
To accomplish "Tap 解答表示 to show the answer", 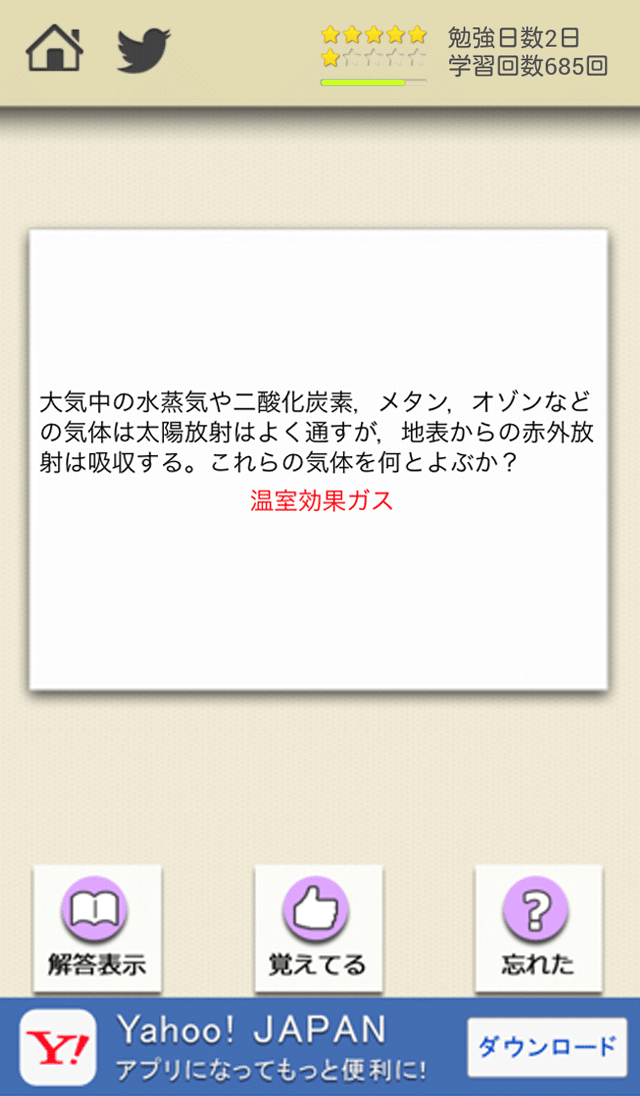I will click(97, 928).
